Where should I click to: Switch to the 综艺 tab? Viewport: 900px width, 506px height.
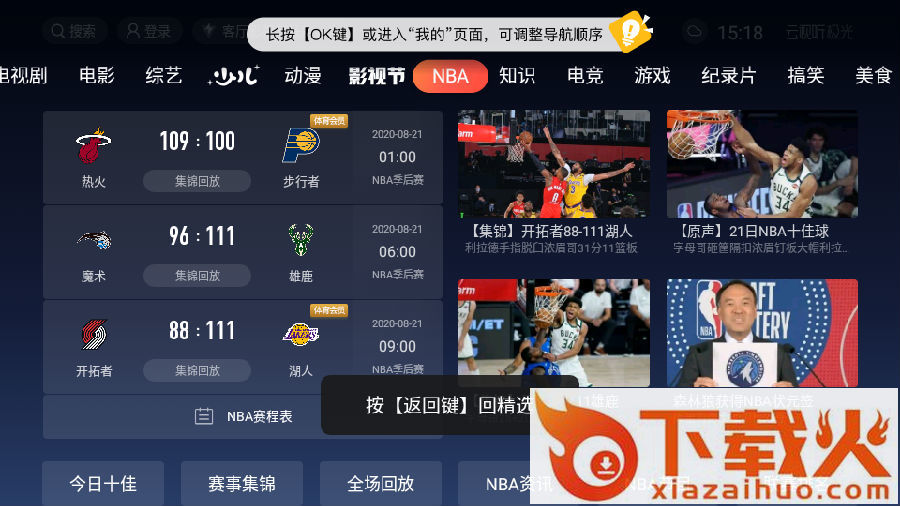pos(164,76)
